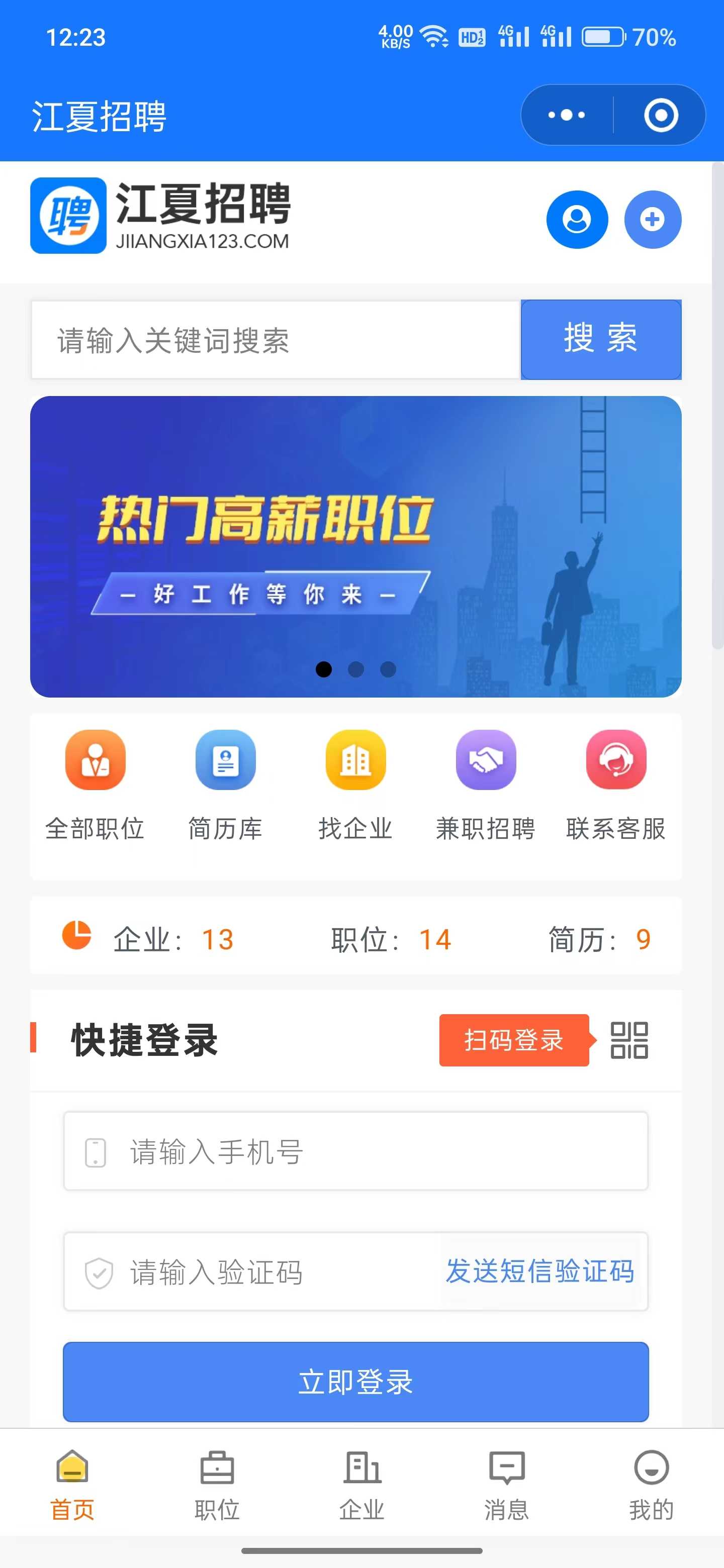
Task: Focus the keyword search field
Action: pyautogui.click(x=275, y=340)
